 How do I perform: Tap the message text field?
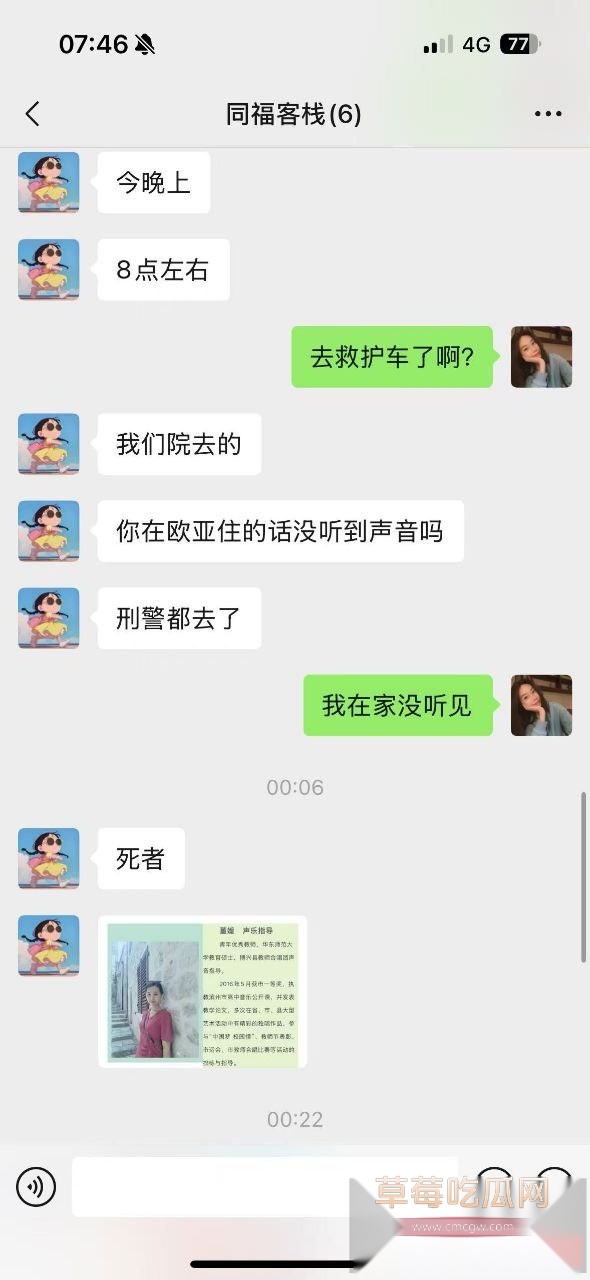pos(265,1187)
